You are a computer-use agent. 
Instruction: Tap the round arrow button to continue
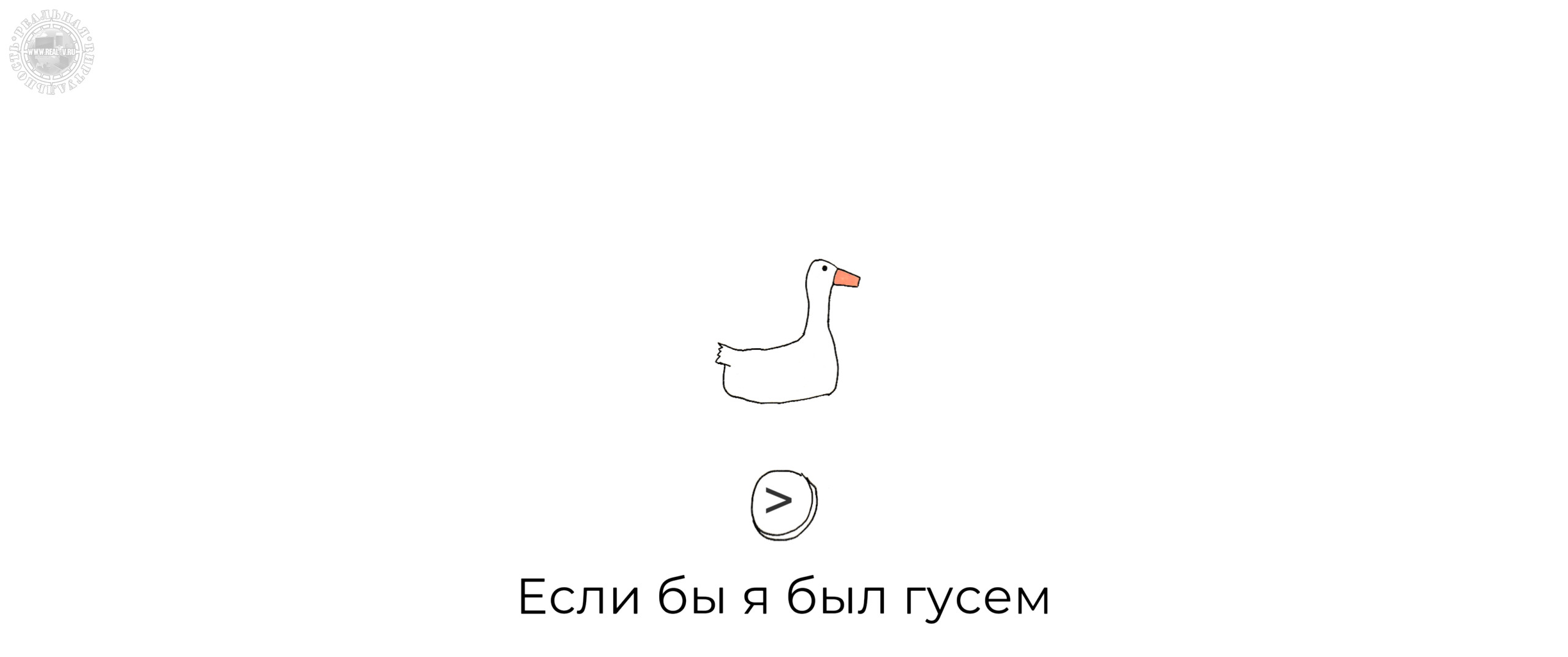click(783, 504)
